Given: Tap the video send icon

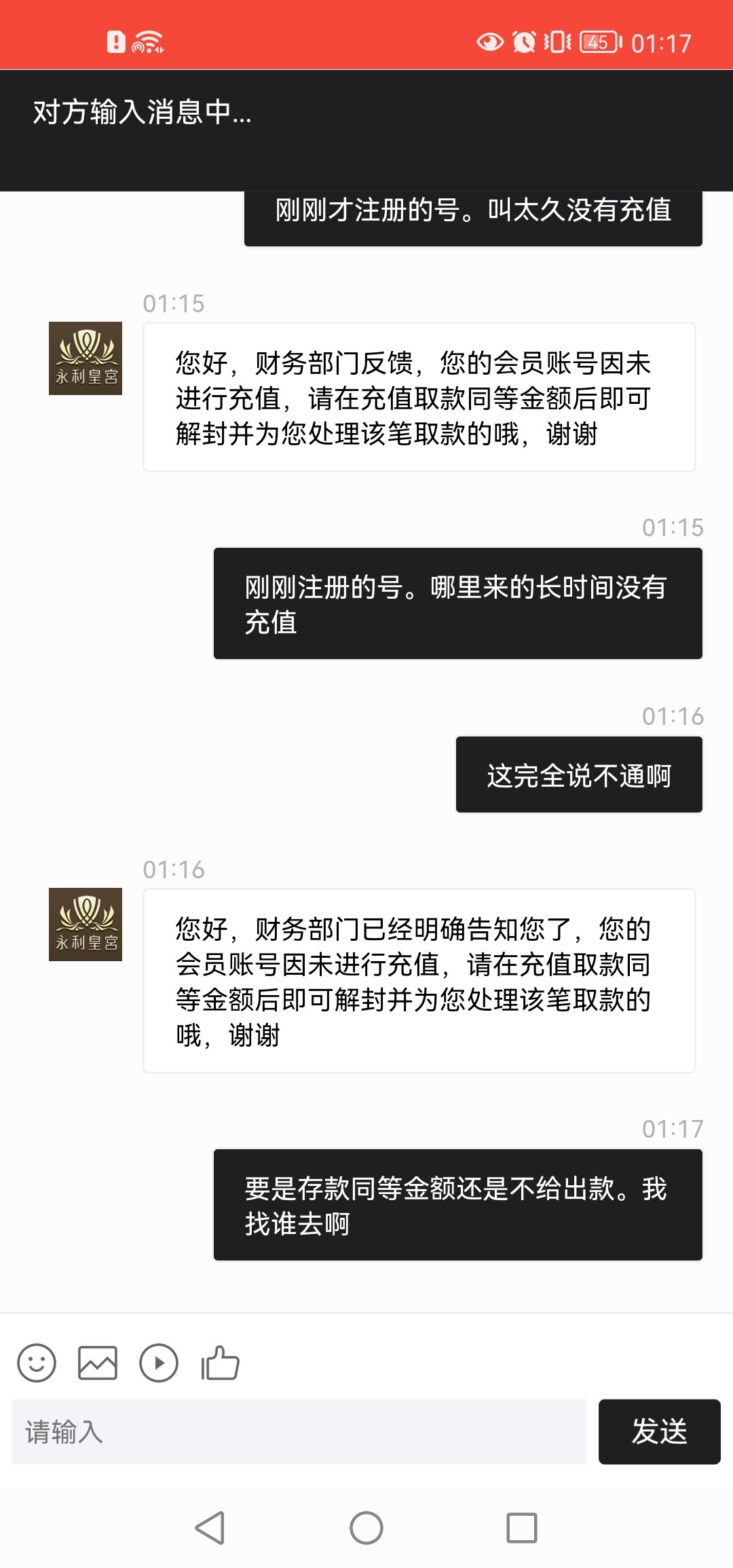Looking at the screenshot, I should pos(159,1363).
